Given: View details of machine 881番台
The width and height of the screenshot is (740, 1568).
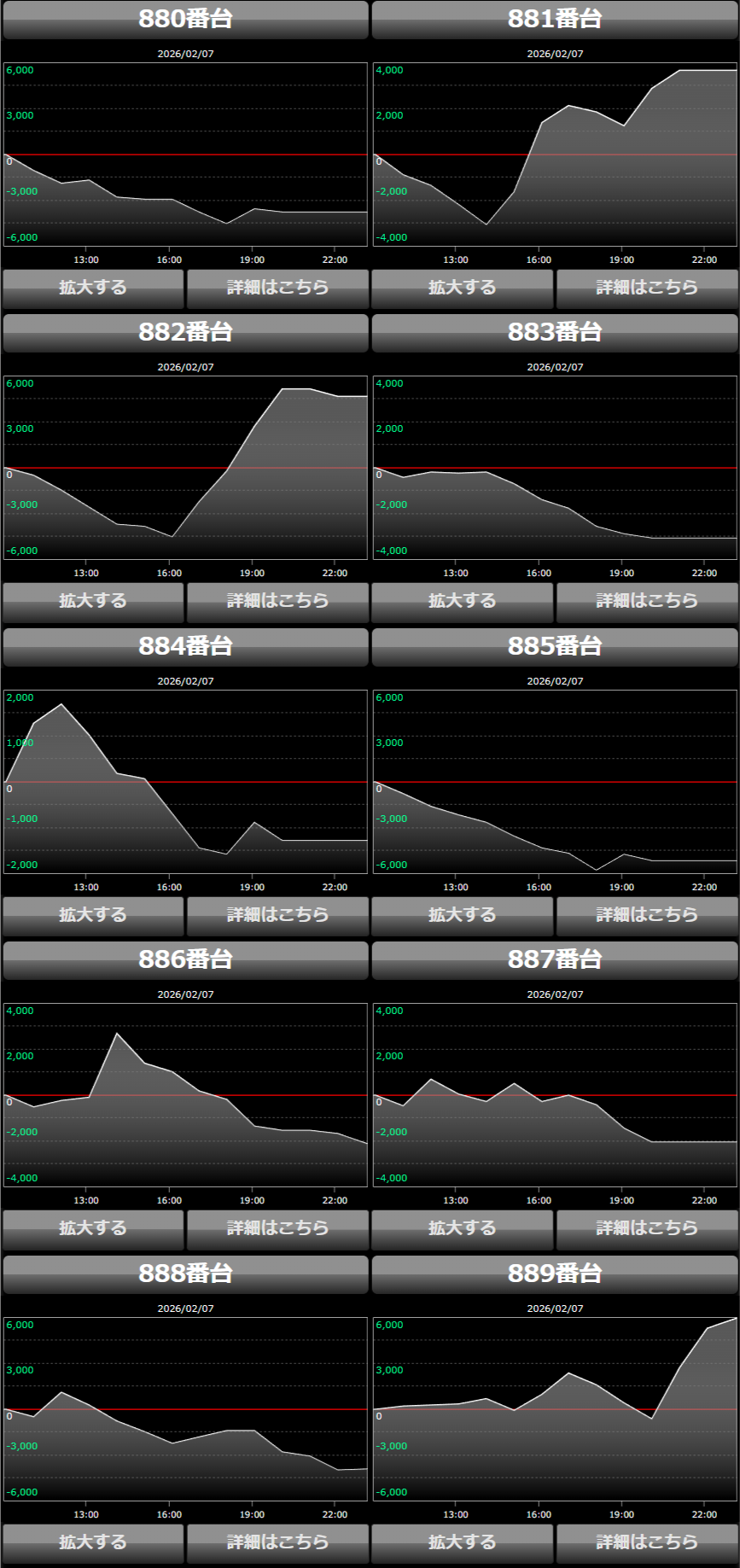Looking at the screenshot, I should coord(647,288).
